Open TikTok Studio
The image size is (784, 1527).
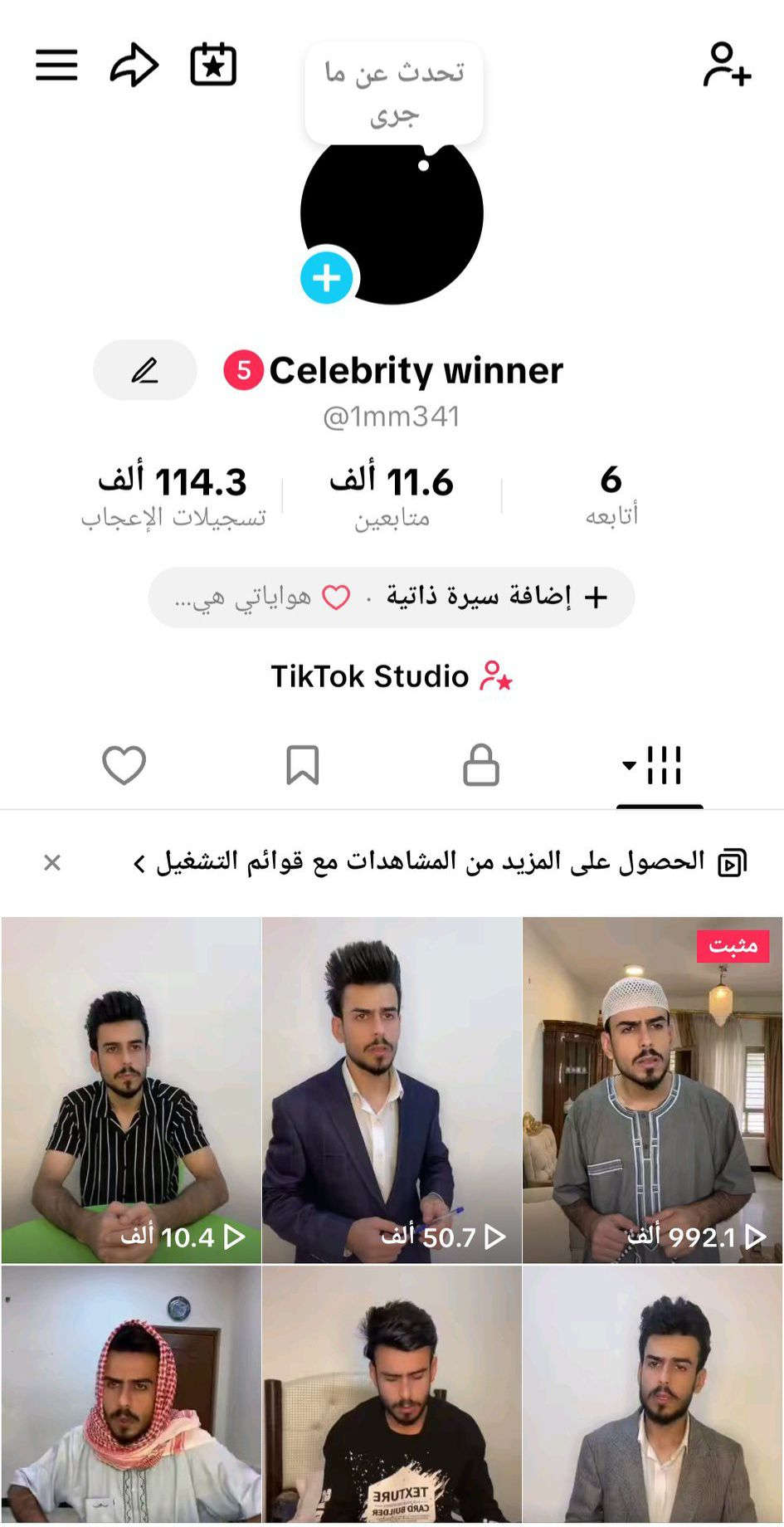[392, 676]
